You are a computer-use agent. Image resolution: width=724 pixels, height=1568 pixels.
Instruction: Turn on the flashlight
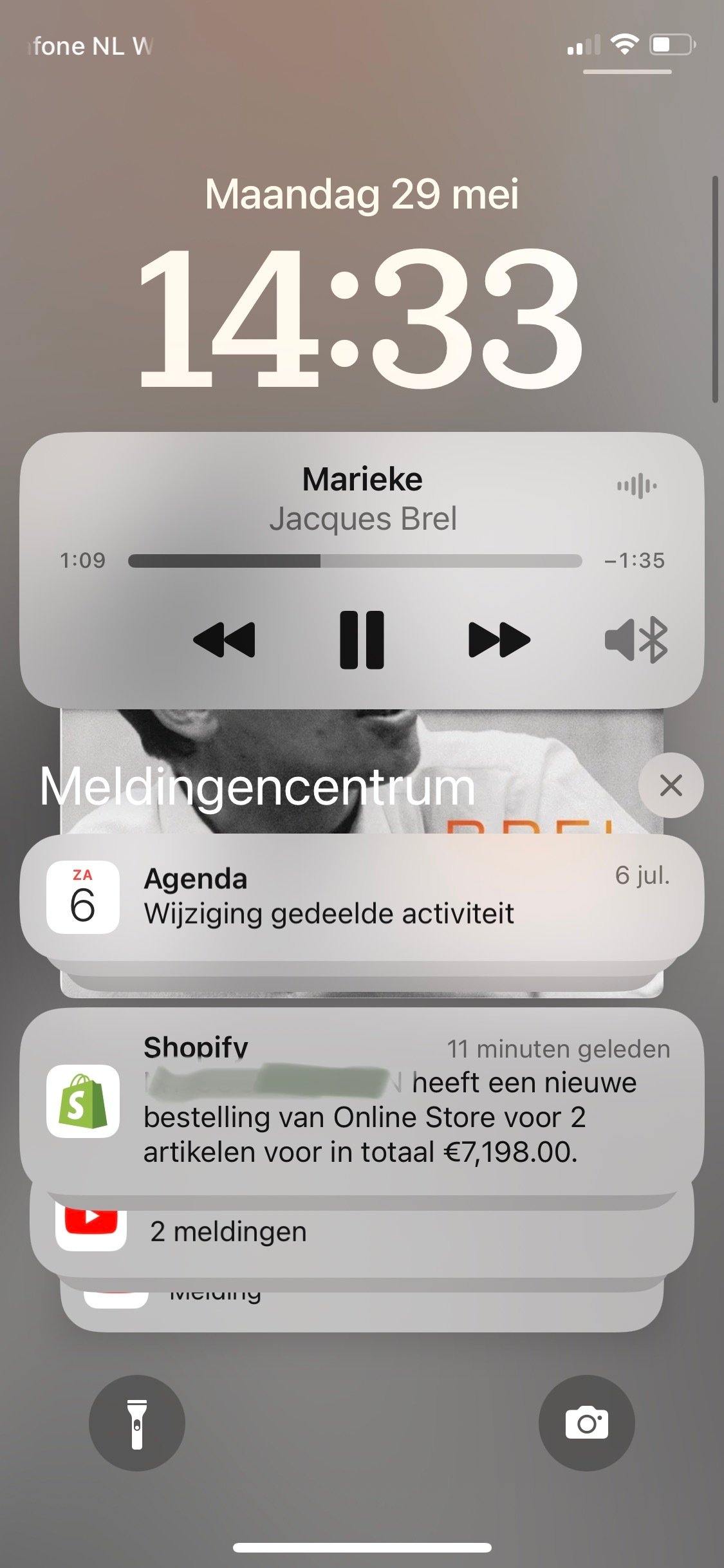pyautogui.click(x=137, y=1423)
